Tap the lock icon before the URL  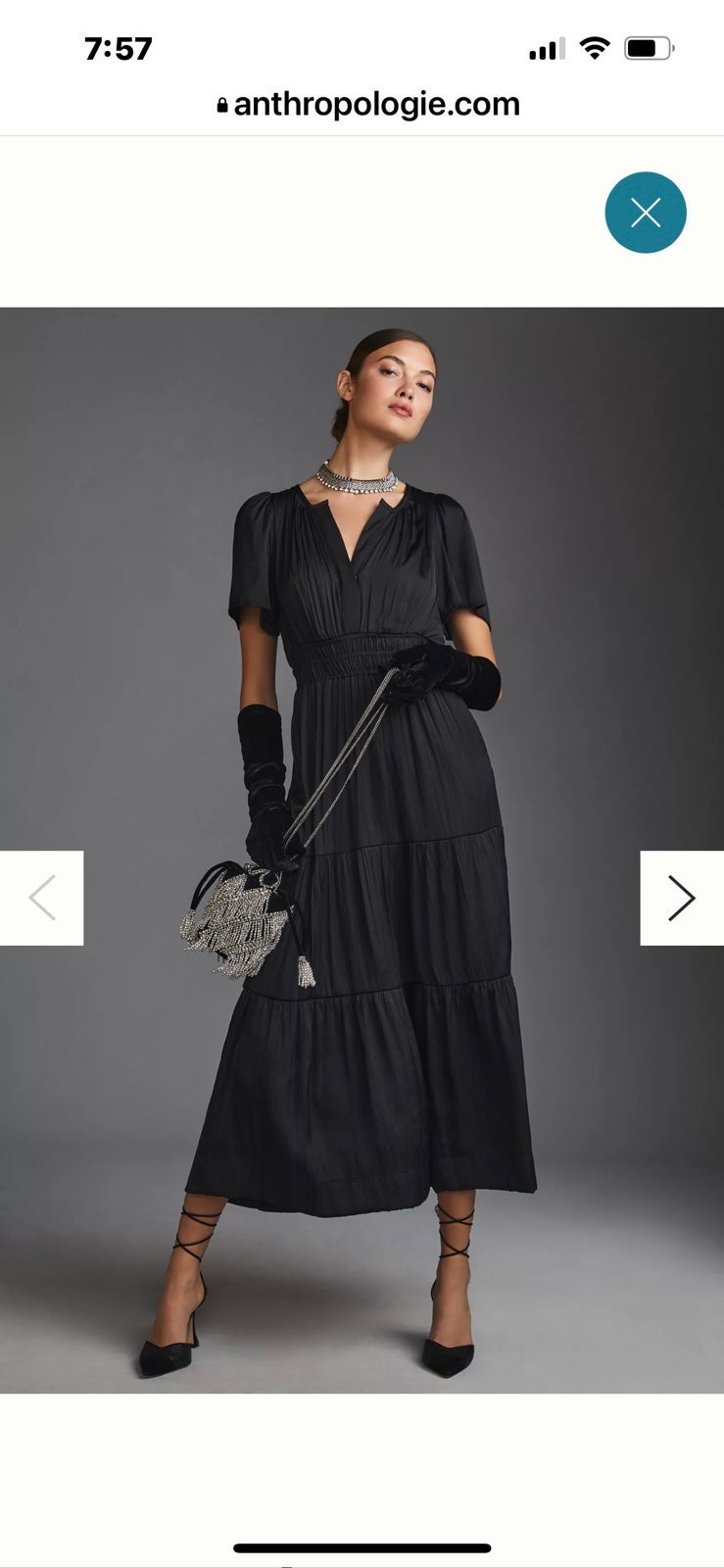coord(223,104)
